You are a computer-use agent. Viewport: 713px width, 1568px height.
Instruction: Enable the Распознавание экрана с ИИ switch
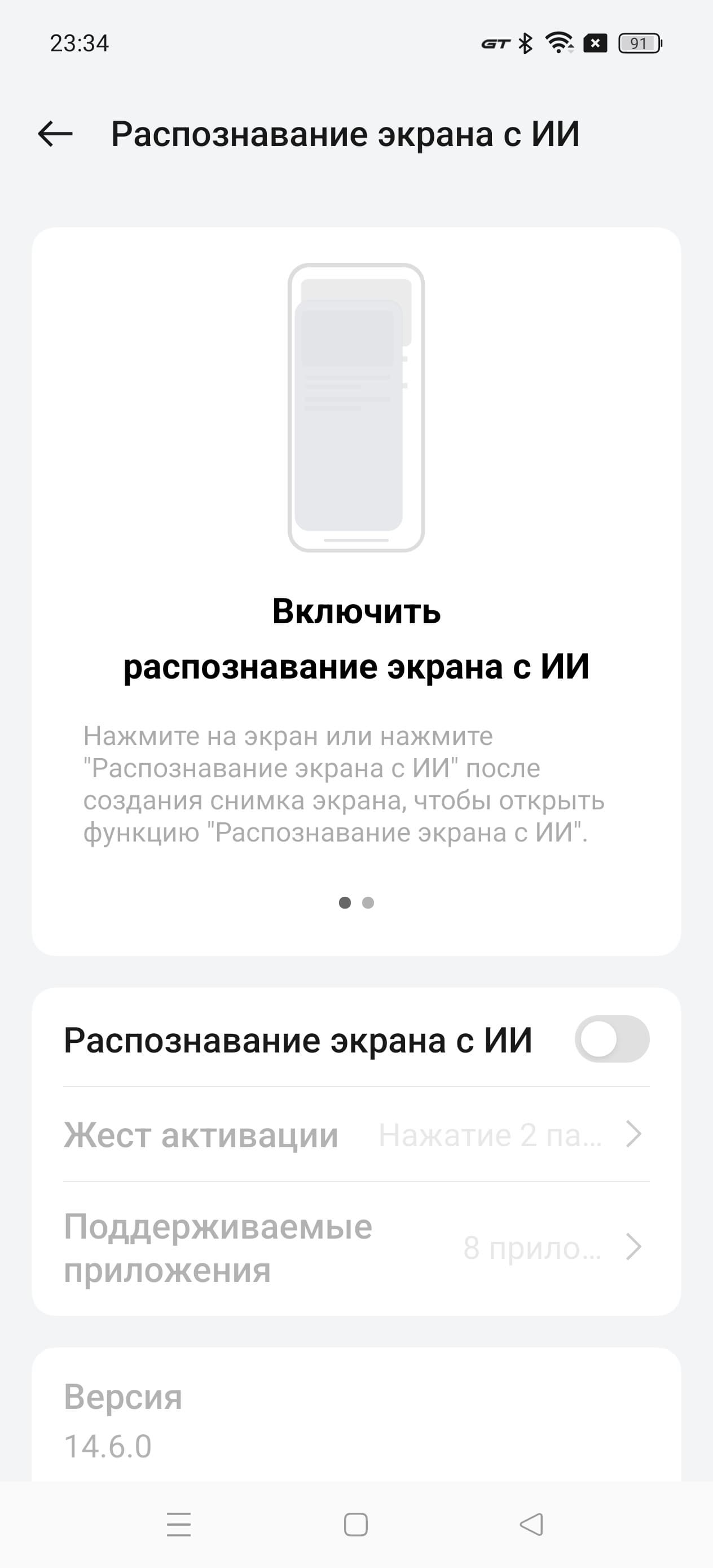tap(611, 1039)
